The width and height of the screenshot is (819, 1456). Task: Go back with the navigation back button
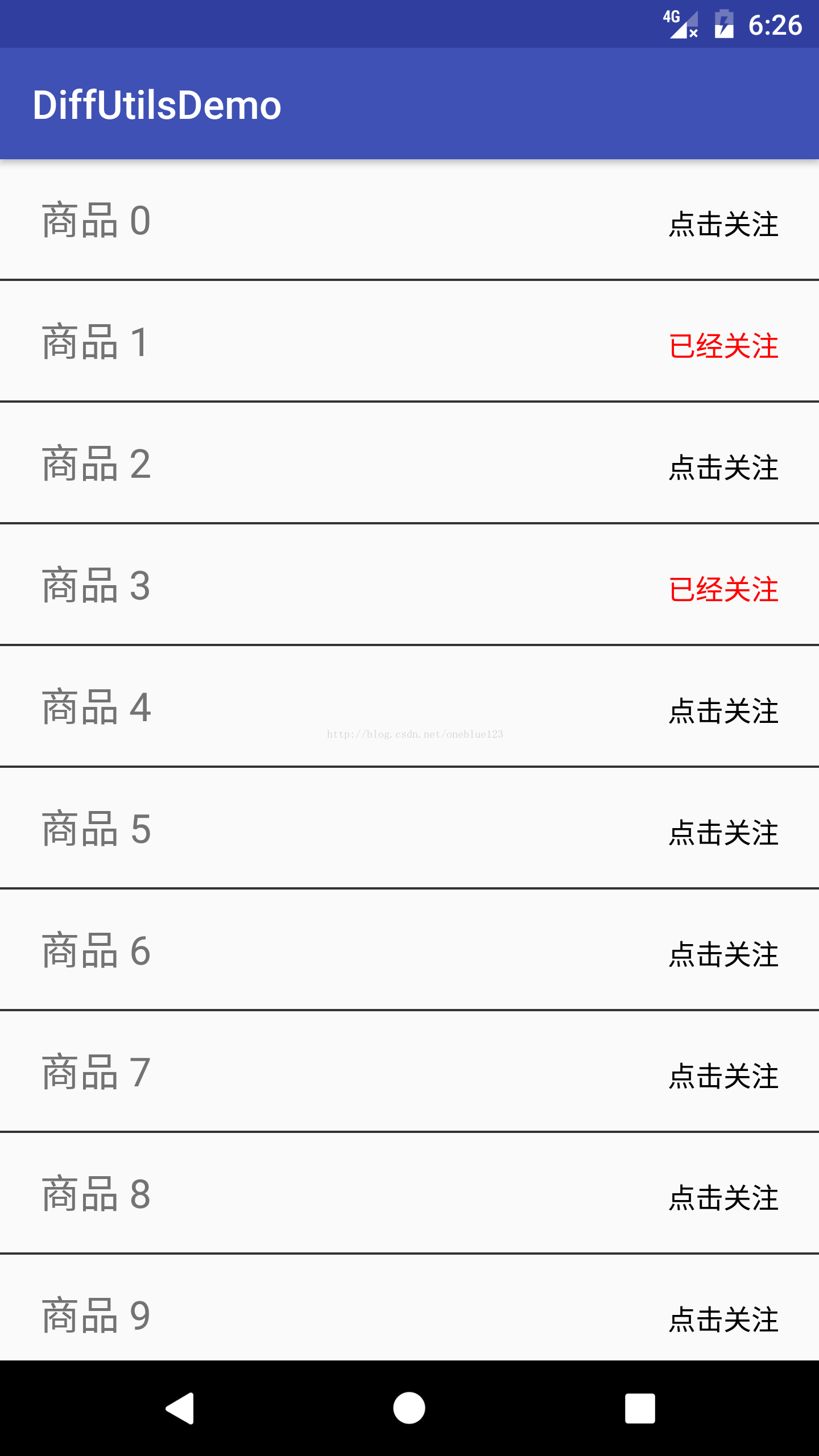coord(180,1408)
